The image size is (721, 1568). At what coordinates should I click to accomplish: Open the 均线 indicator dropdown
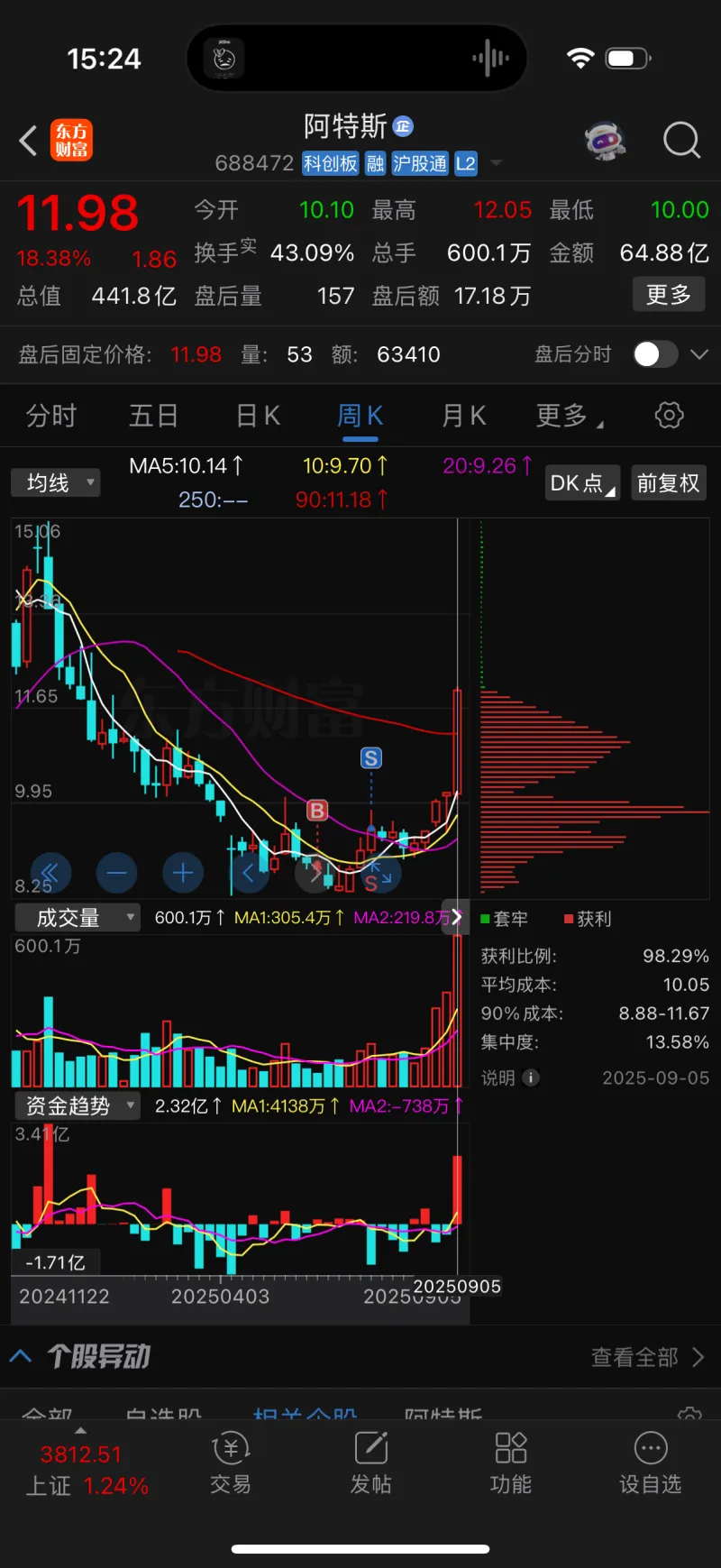56,483
